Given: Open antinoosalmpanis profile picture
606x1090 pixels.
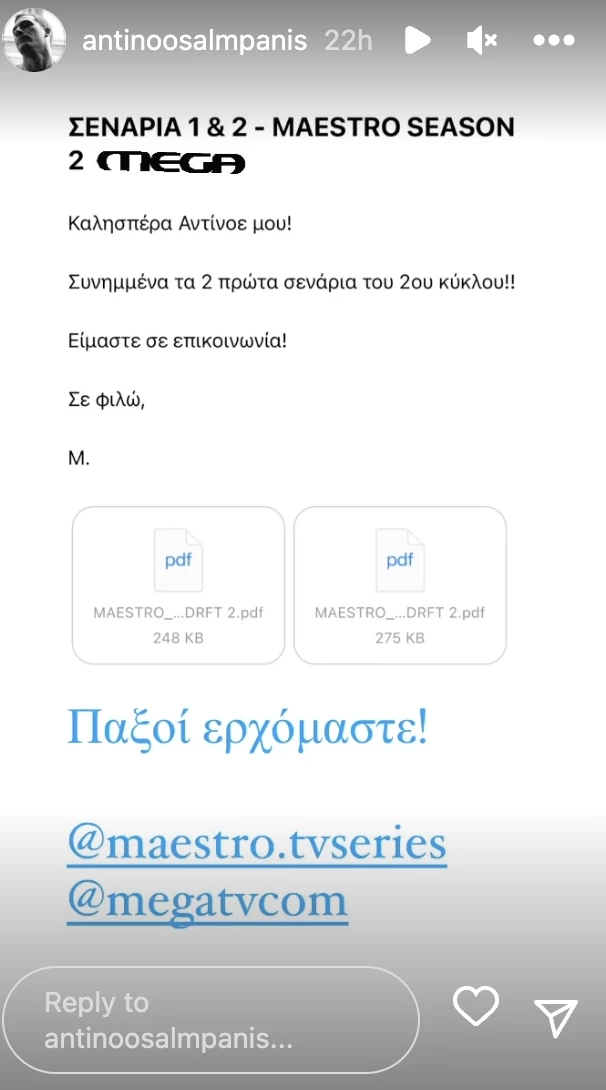Looking at the screenshot, I should point(34,41).
